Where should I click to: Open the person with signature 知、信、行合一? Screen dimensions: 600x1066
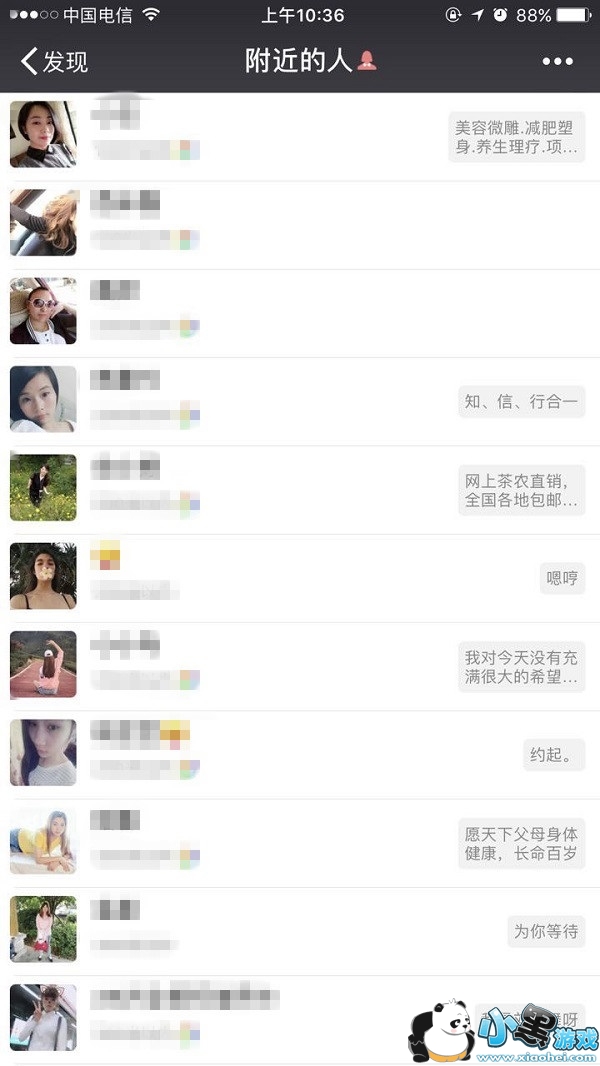300,400
